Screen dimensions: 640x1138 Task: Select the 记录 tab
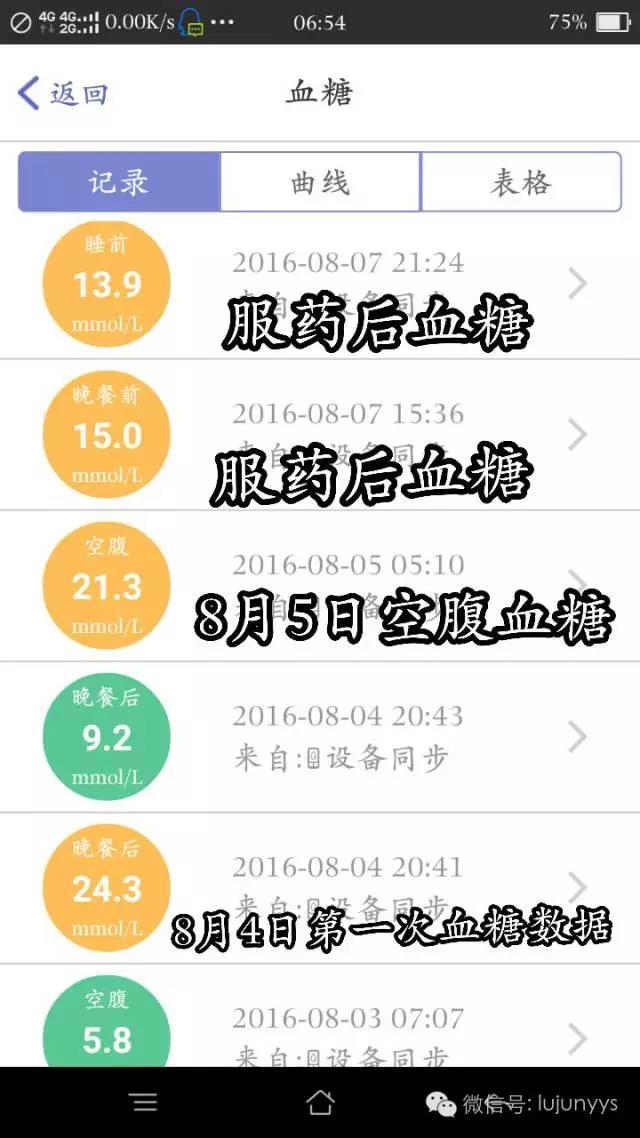click(120, 181)
